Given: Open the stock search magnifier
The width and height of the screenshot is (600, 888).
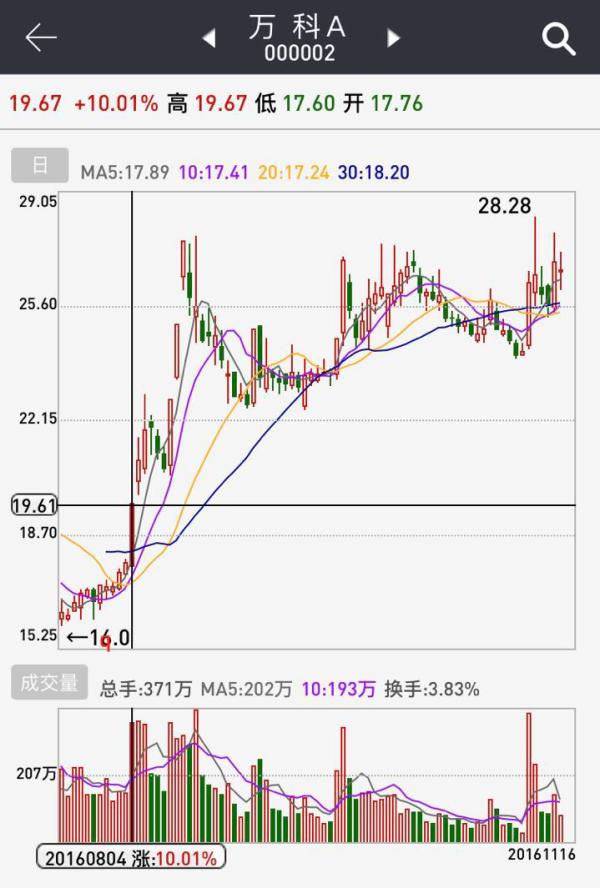Looking at the screenshot, I should coord(558,39).
